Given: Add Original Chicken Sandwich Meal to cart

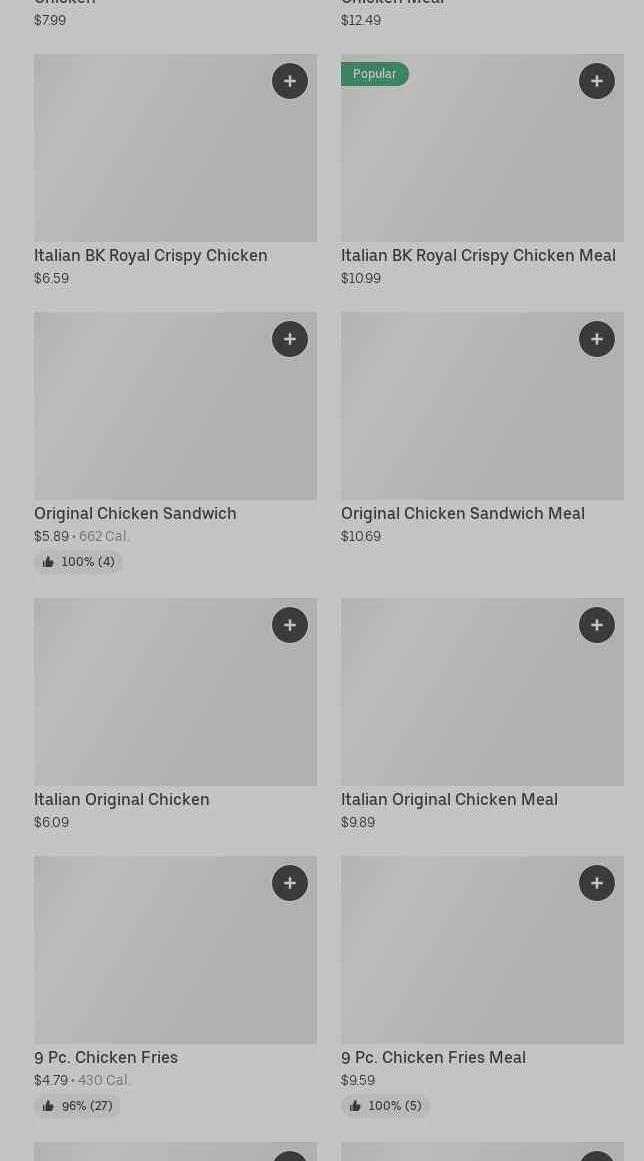Looking at the screenshot, I should (x=597, y=339).
